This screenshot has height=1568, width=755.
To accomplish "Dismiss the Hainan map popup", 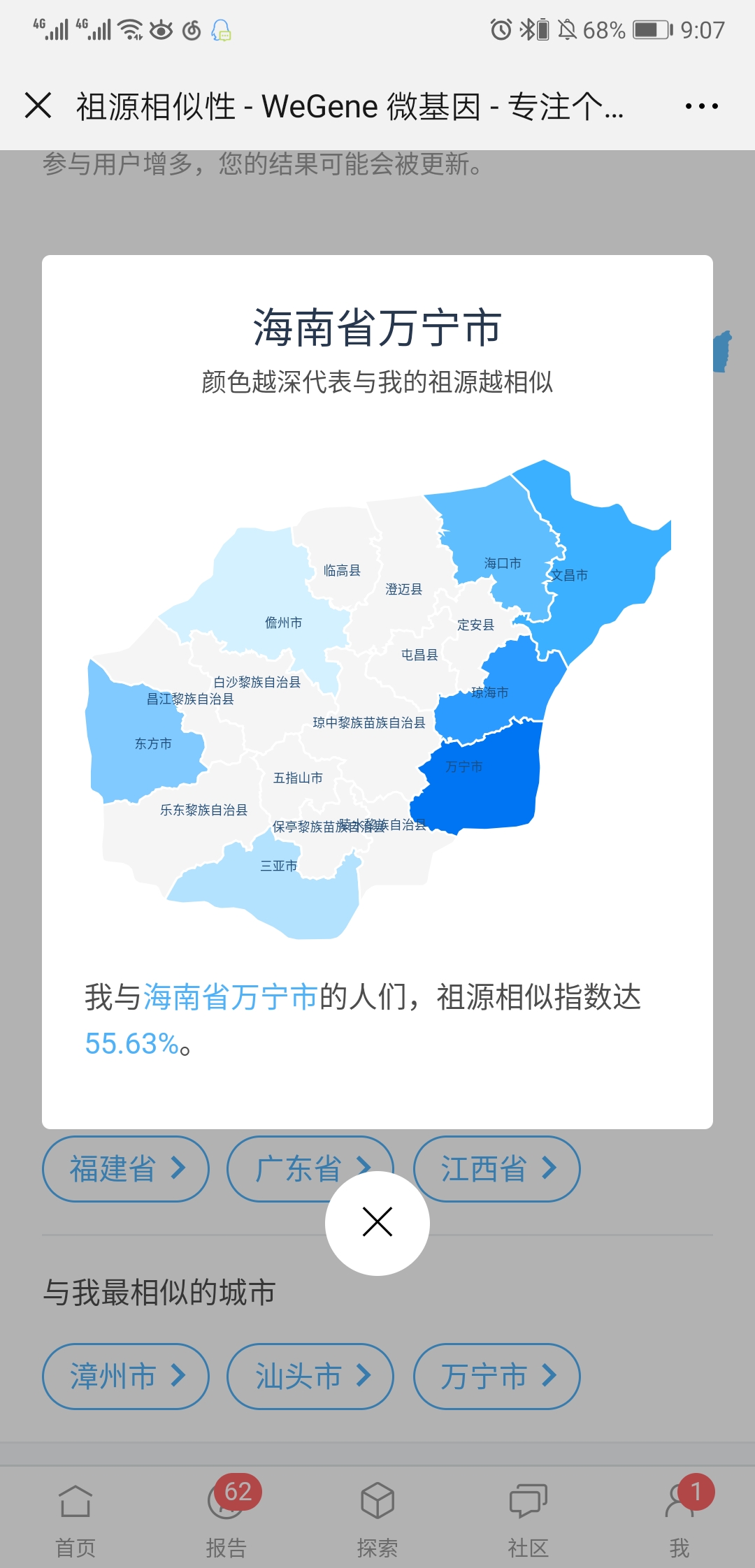I will (x=377, y=1223).
